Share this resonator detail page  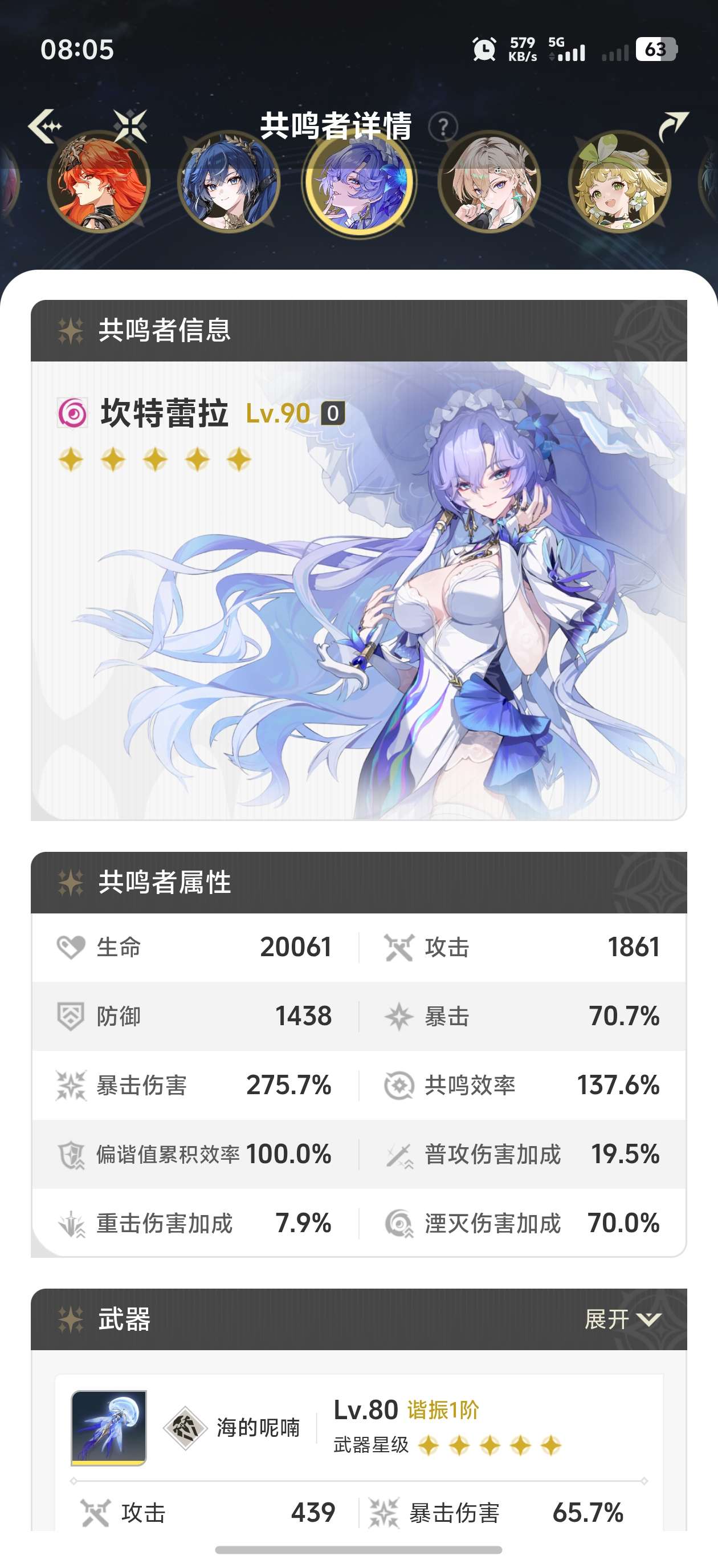click(673, 126)
